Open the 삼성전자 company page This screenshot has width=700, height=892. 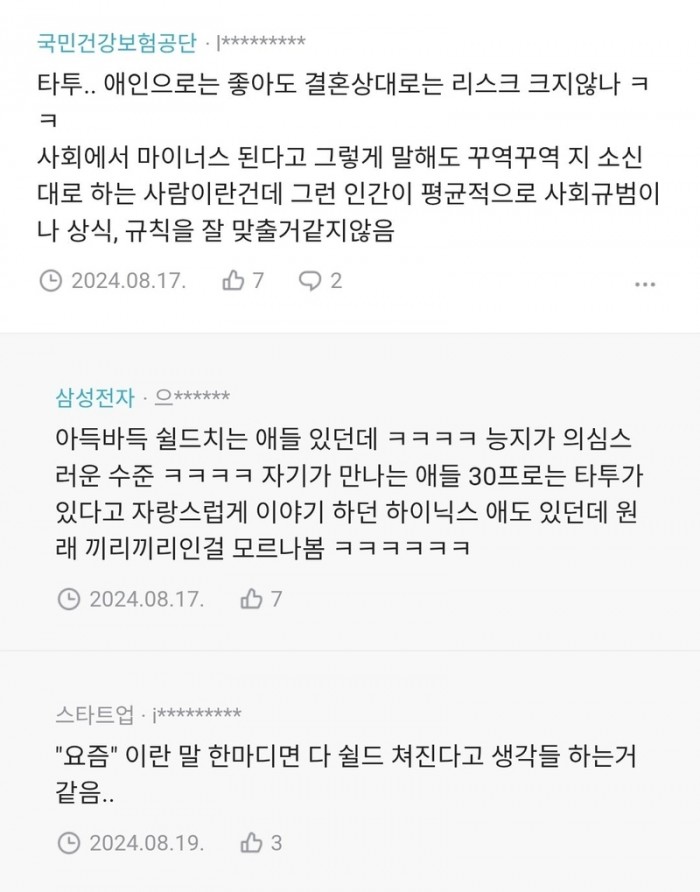(x=94, y=397)
